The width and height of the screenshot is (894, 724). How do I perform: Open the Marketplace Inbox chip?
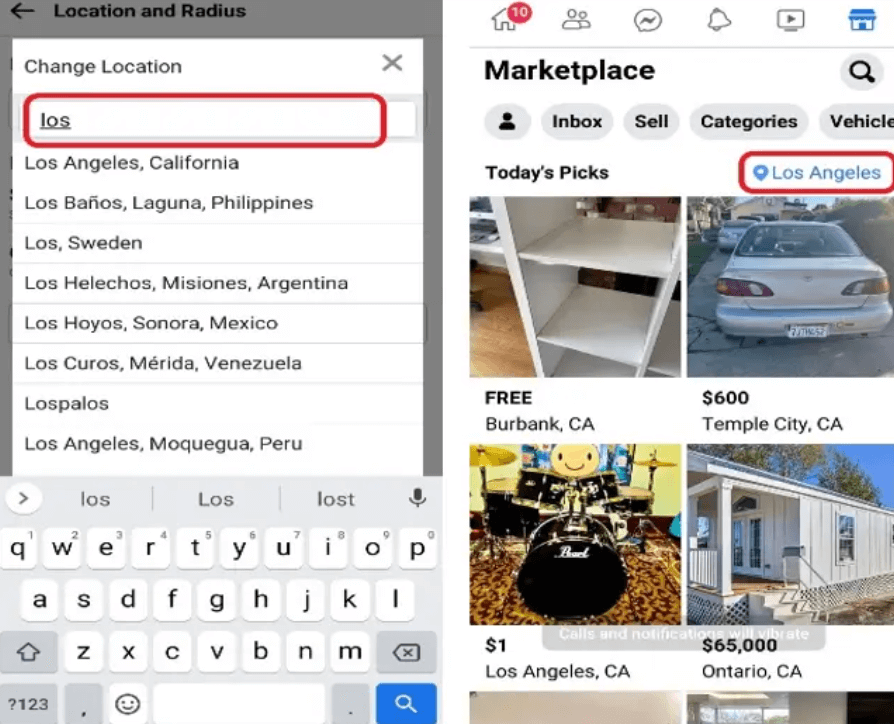pos(577,122)
